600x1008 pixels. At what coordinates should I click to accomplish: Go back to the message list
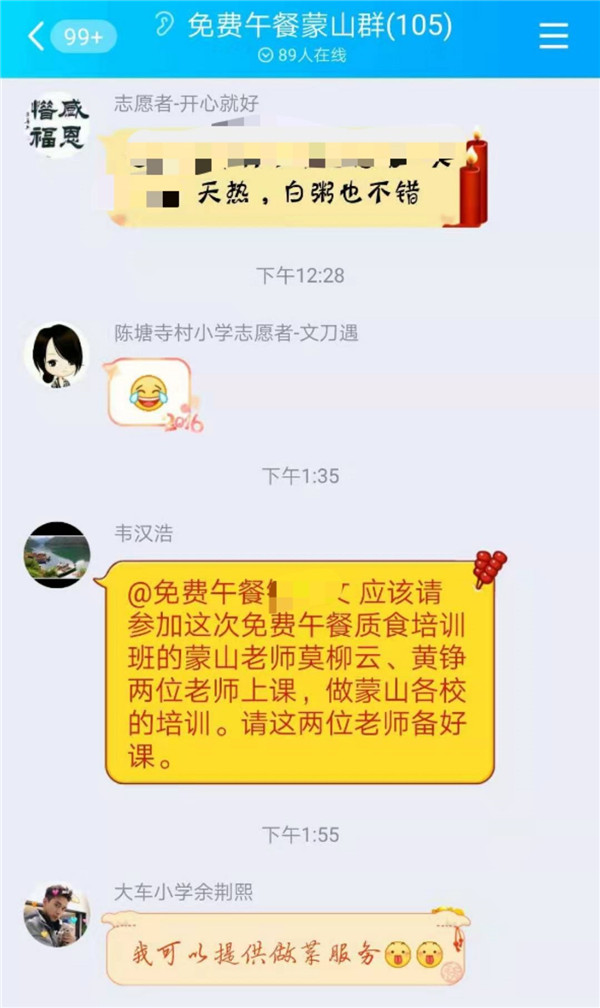click(x=38, y=37)
